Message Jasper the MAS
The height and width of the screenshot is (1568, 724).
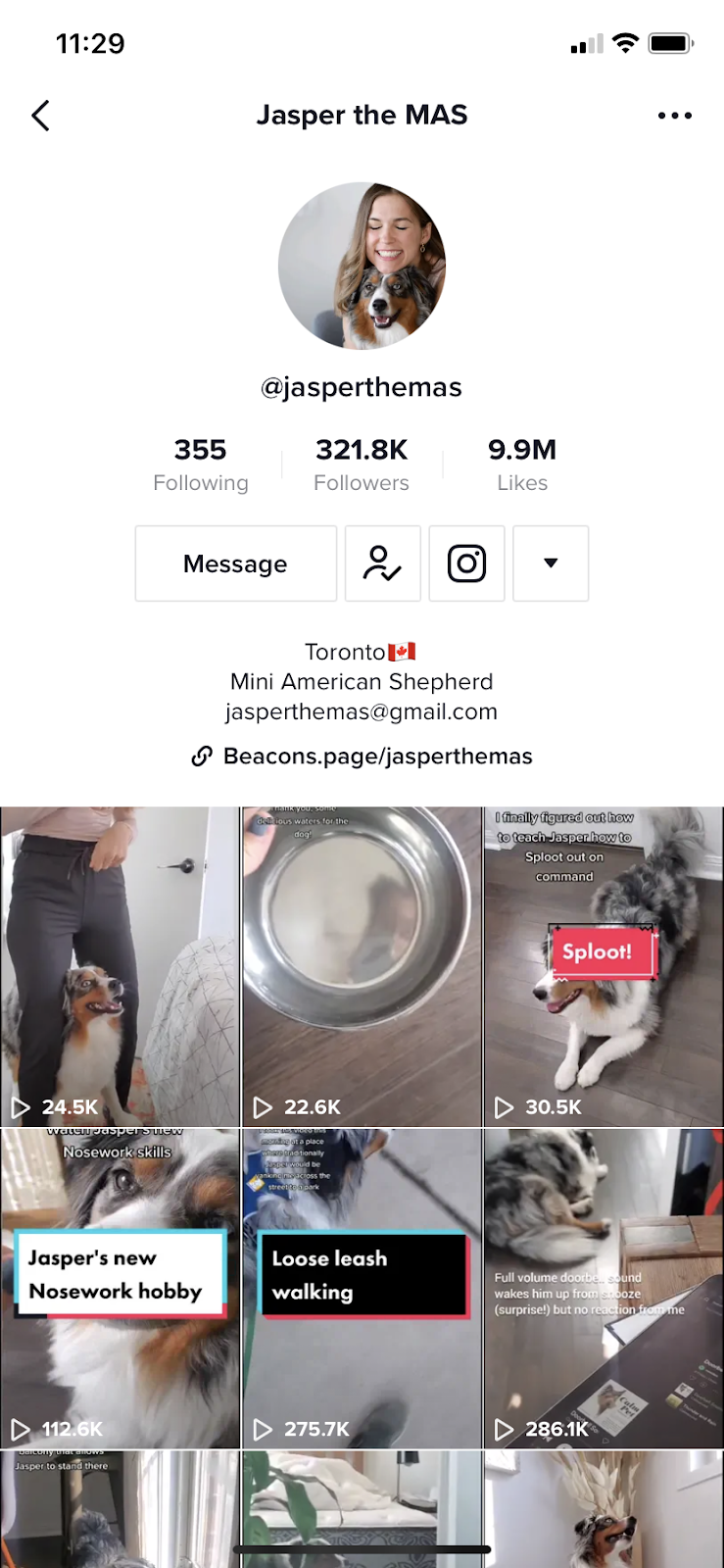235,563
